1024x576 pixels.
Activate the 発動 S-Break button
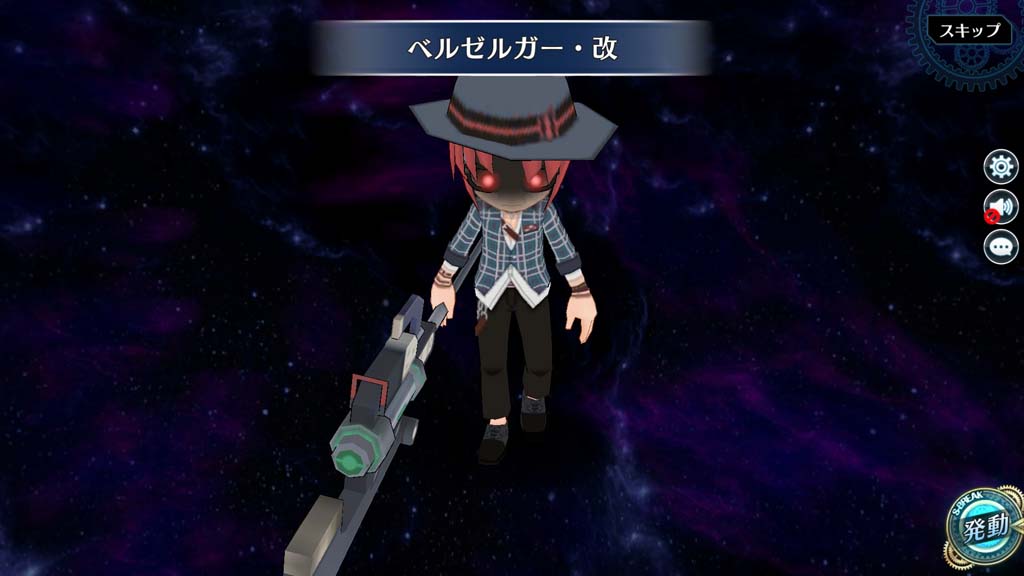pyautogui.click(x=982, y=529)
